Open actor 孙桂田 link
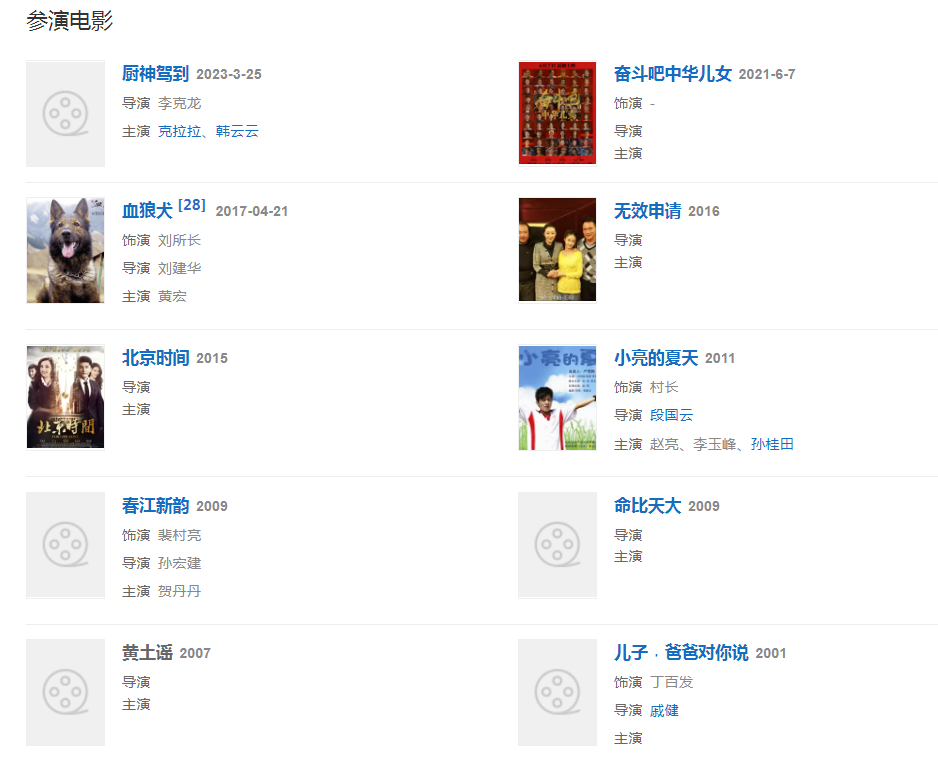The width and height of the screenshot is (938, 762). coord(772,444)
